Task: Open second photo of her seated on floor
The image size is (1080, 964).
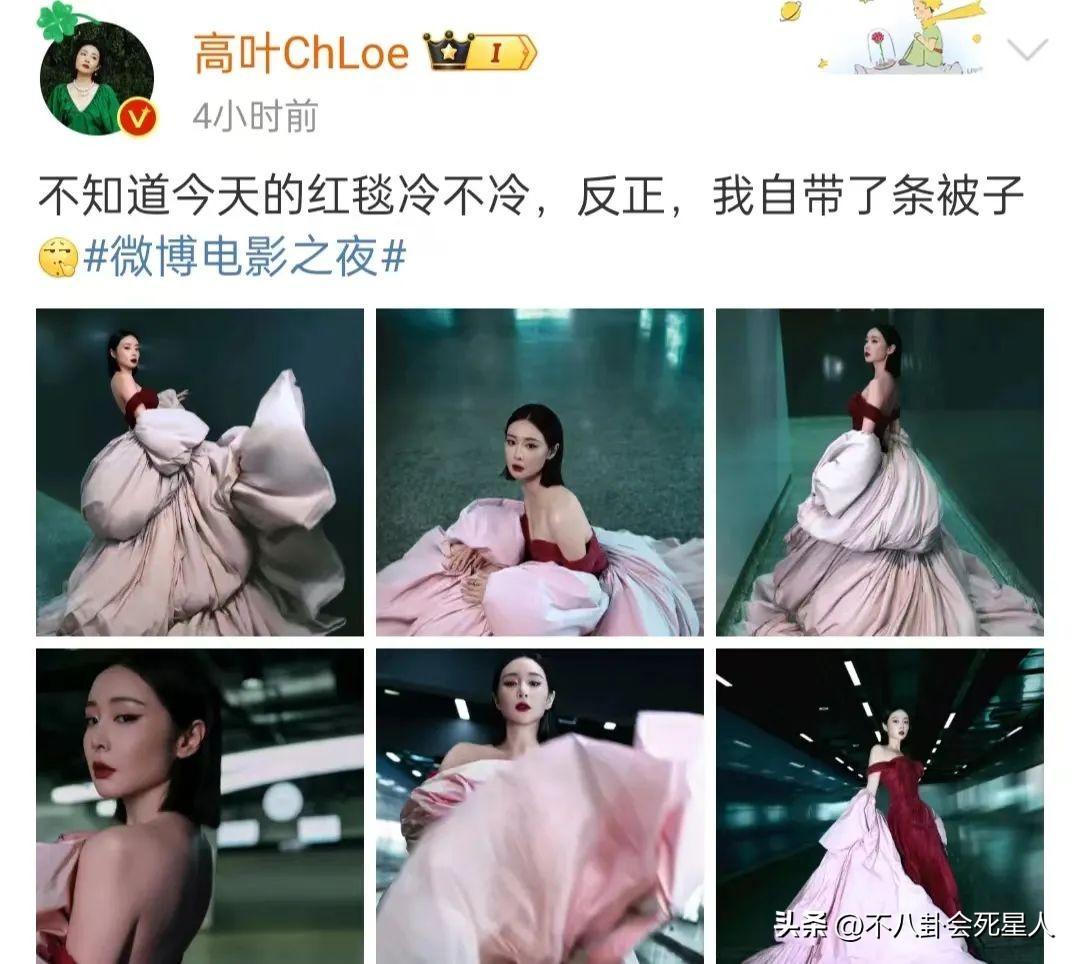Action: (540, 472)
